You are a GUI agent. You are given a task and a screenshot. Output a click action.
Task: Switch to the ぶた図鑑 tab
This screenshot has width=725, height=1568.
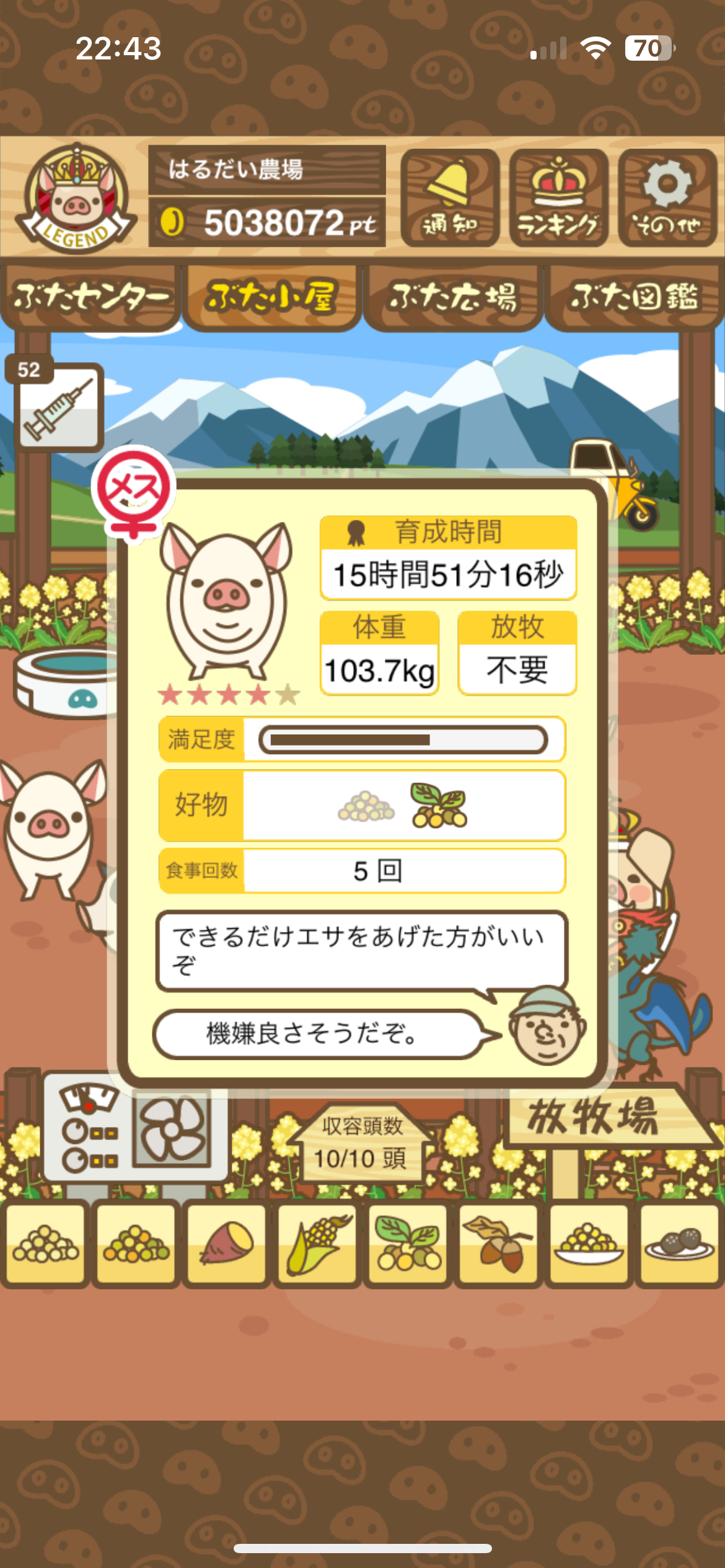[x=634, y=297]
